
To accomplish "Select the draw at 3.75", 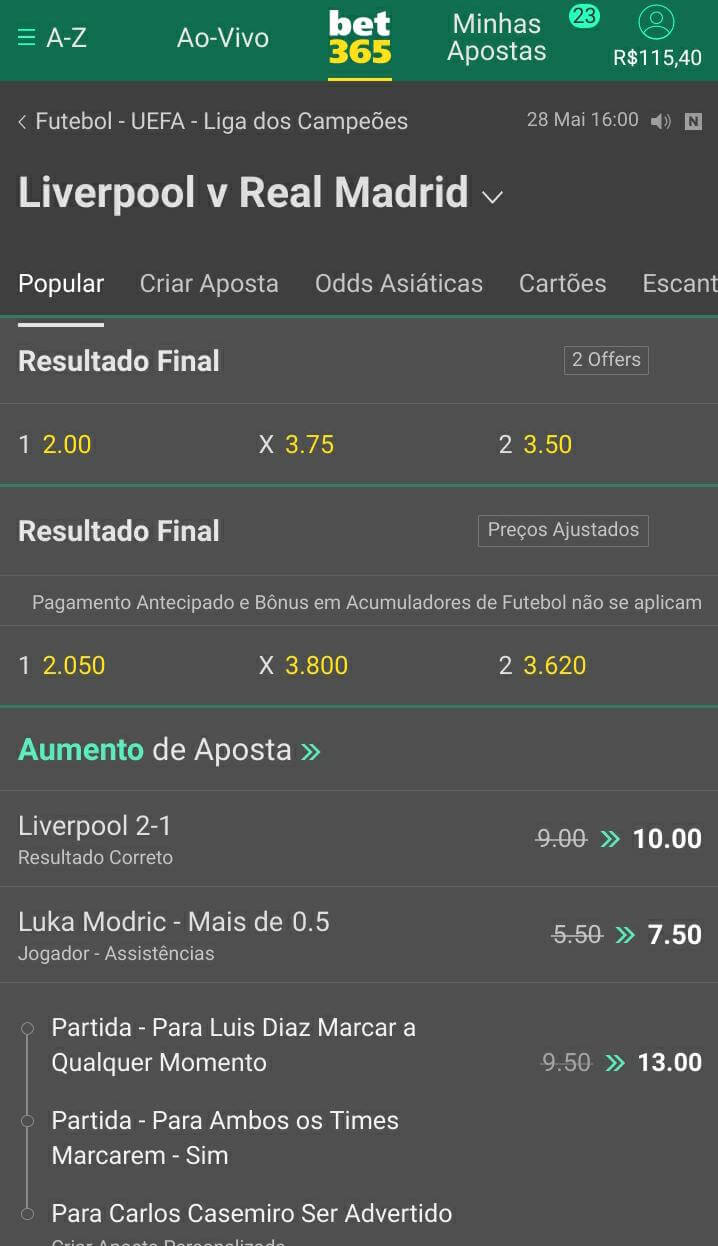I will (x=309, y=444).
